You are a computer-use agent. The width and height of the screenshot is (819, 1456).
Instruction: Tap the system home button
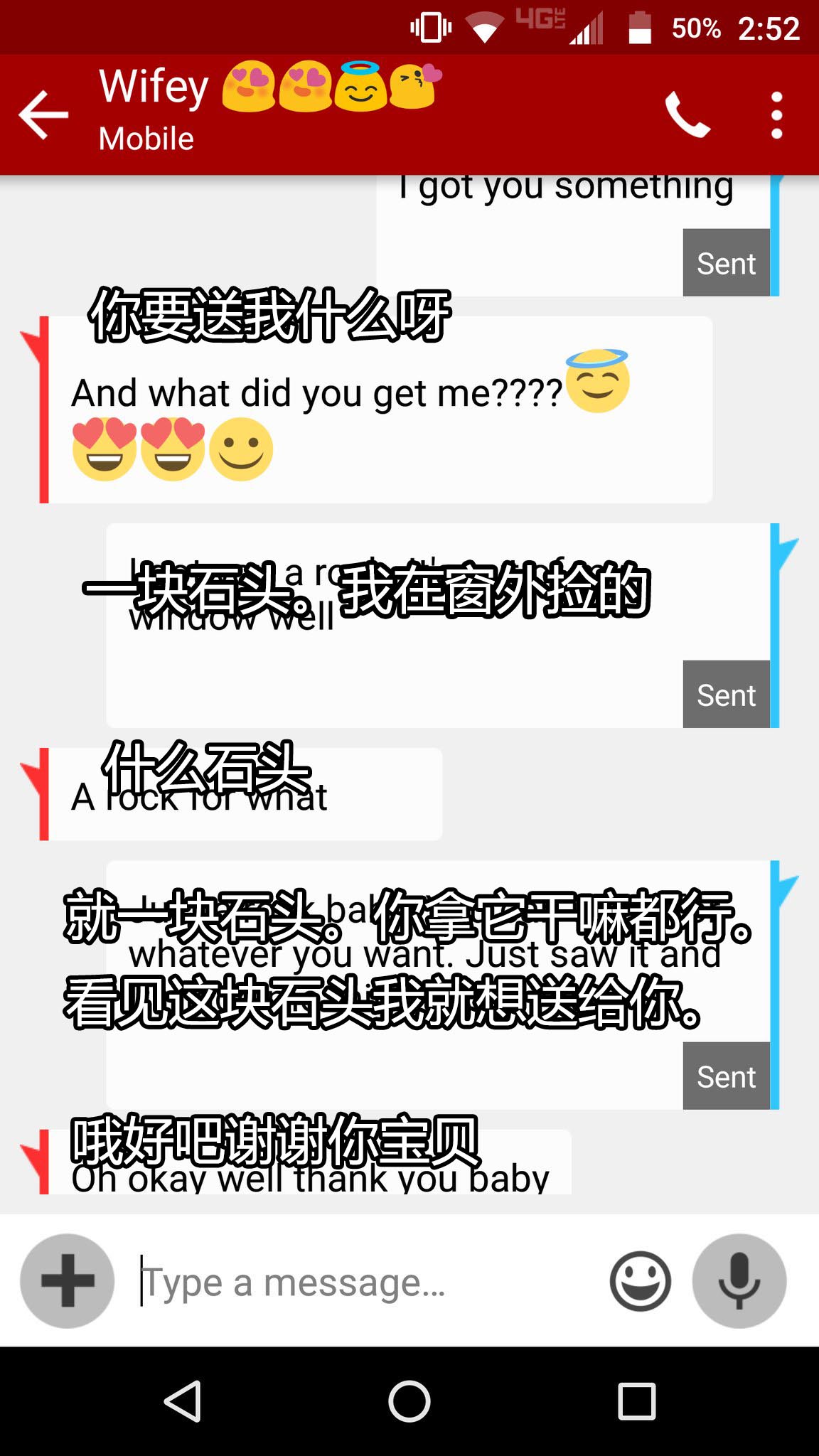(409, 1401)
